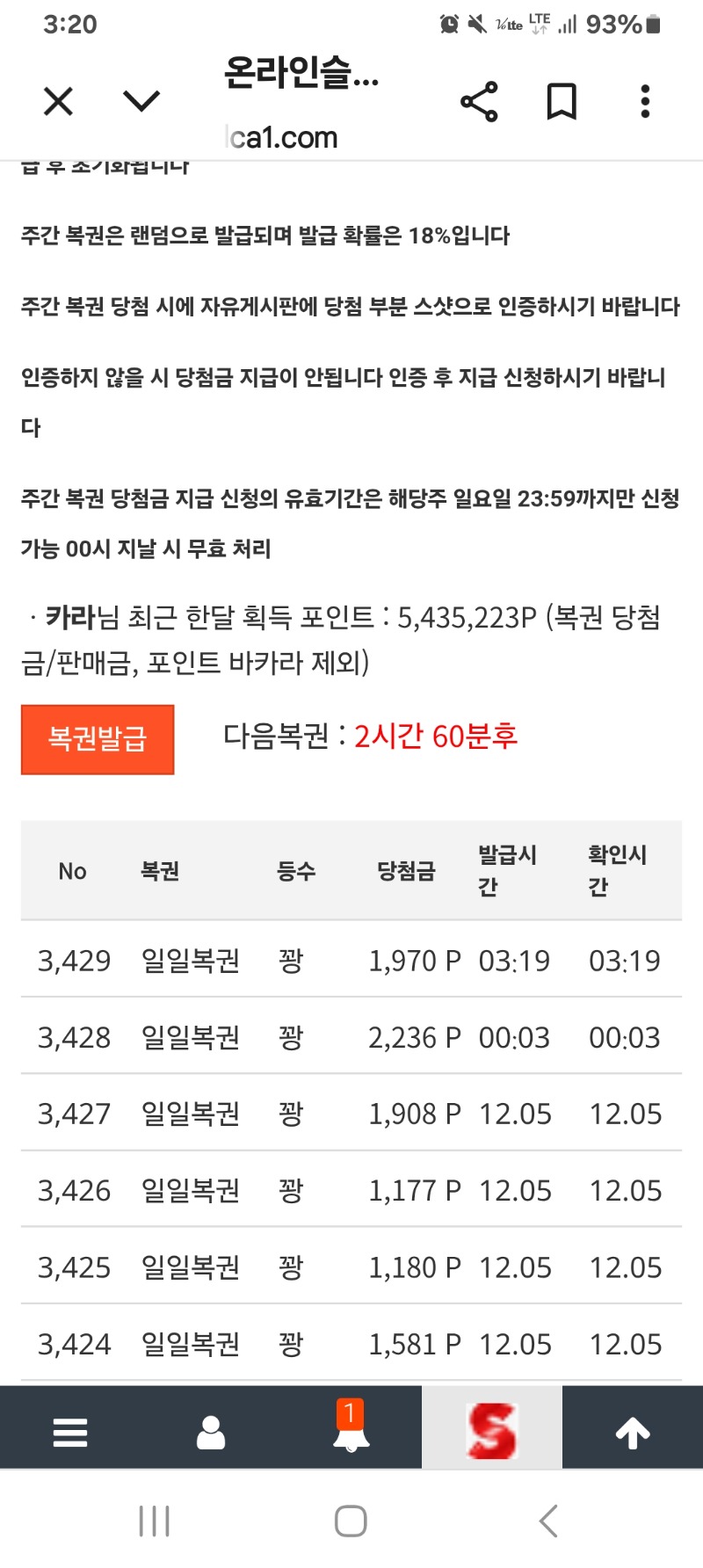Jump to top with the up arrow
The width and height of the screenshot is (703, 1568).
pyautogui.click(x=633, y=1433)
